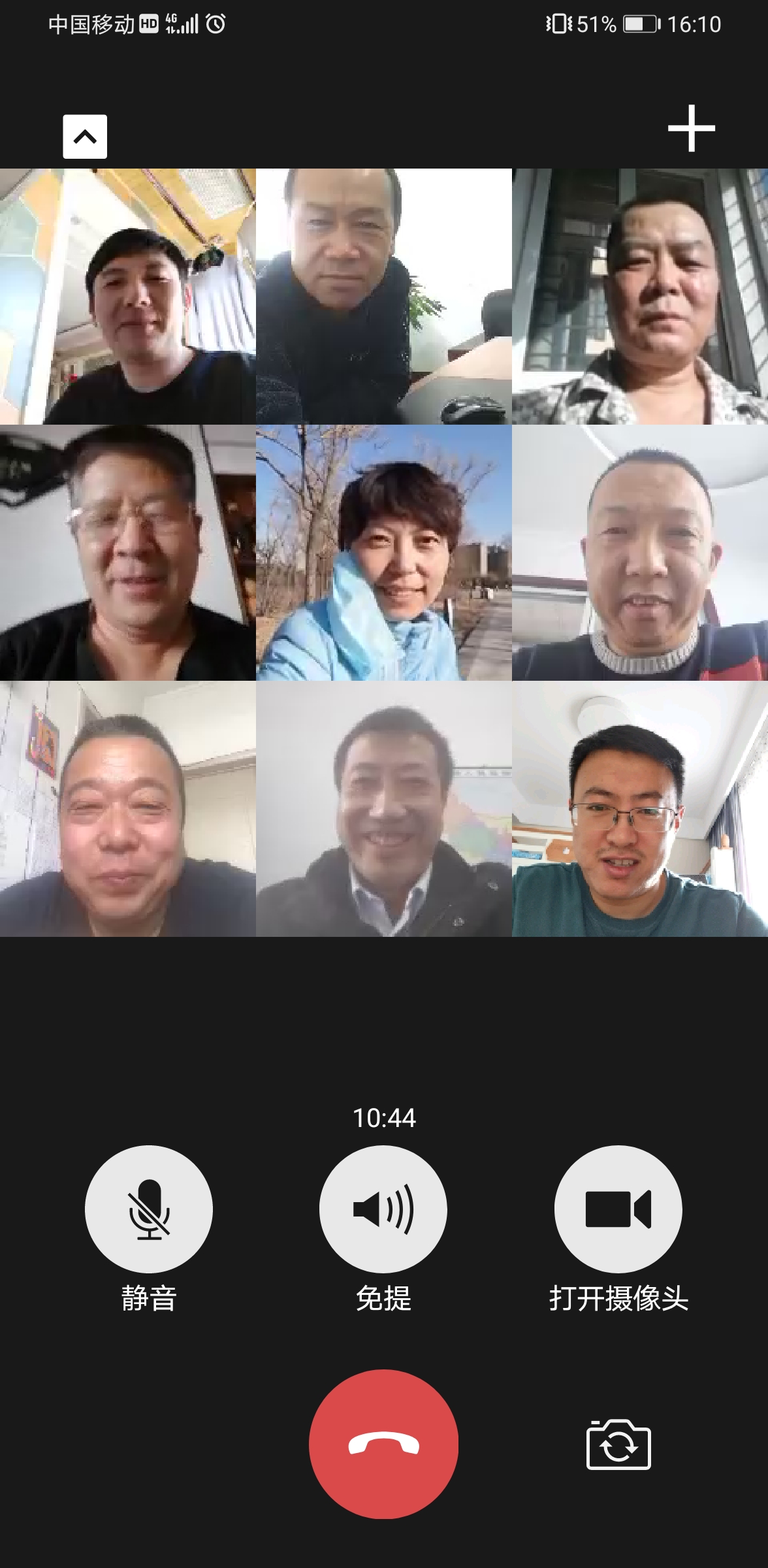Enlarge the video tile of woman in blue jacket
Screen dimensions: 768x1568
[383, 553]
